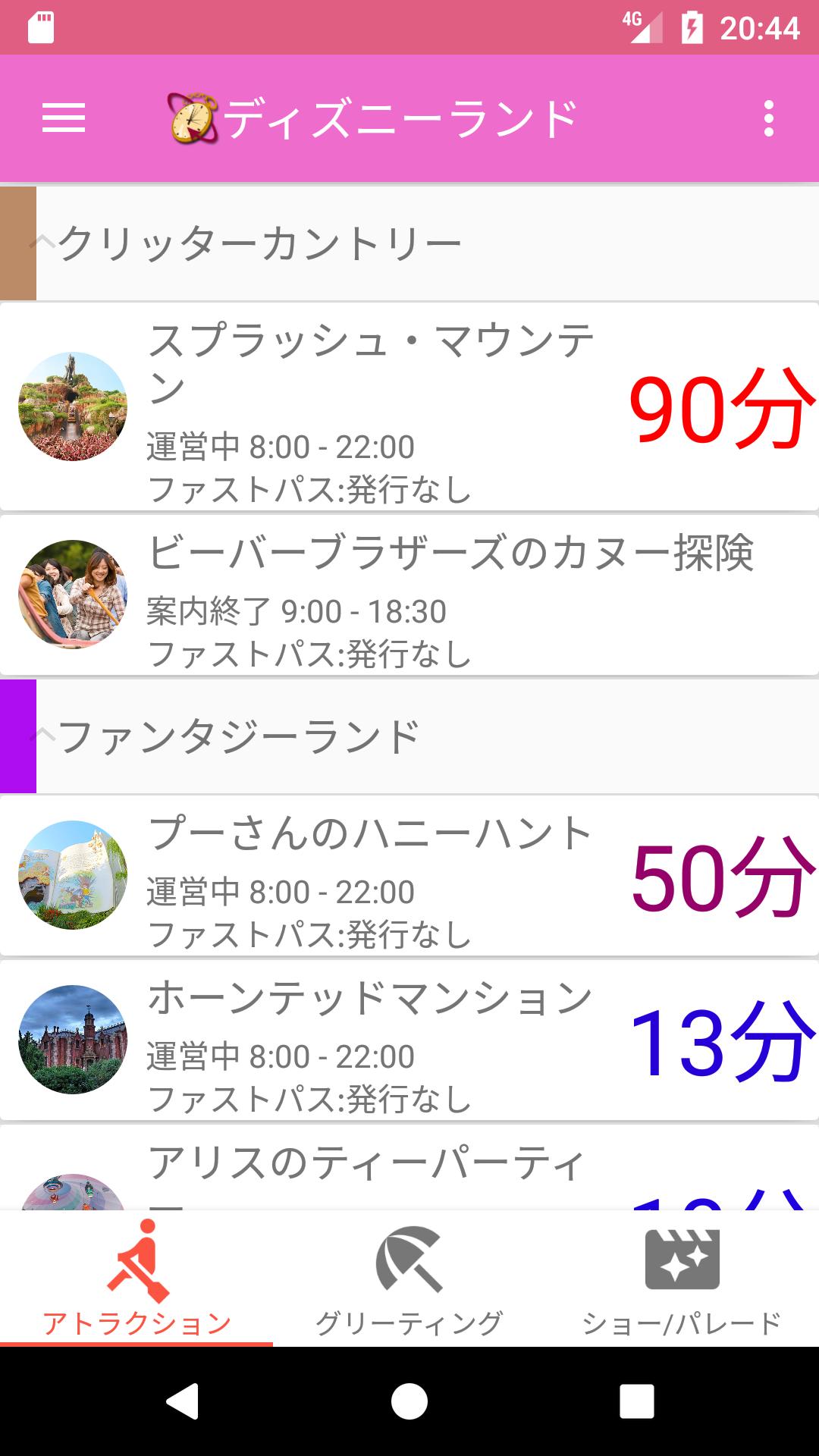Tap the brown クリッターカントリー color bar

(17, 241)
